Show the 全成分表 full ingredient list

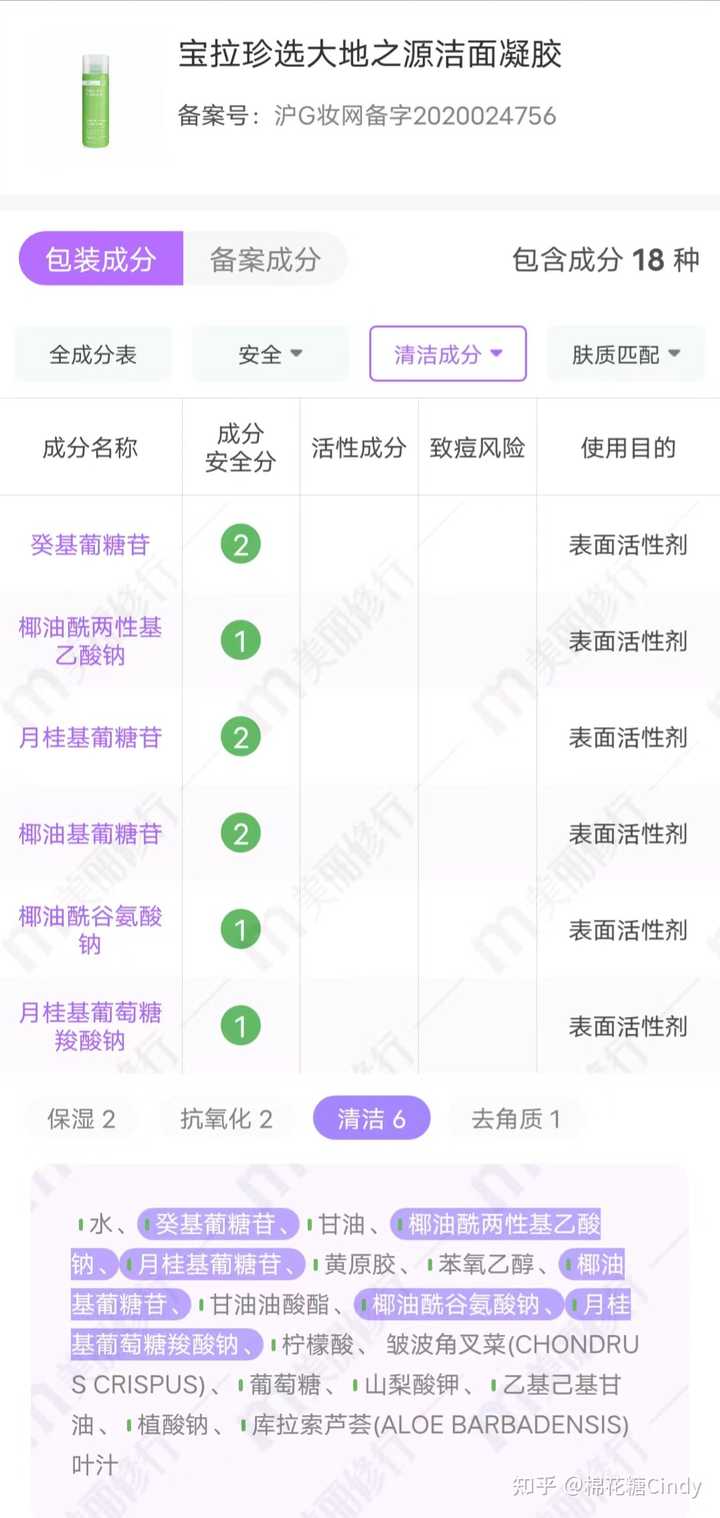[x=93, y=354]
